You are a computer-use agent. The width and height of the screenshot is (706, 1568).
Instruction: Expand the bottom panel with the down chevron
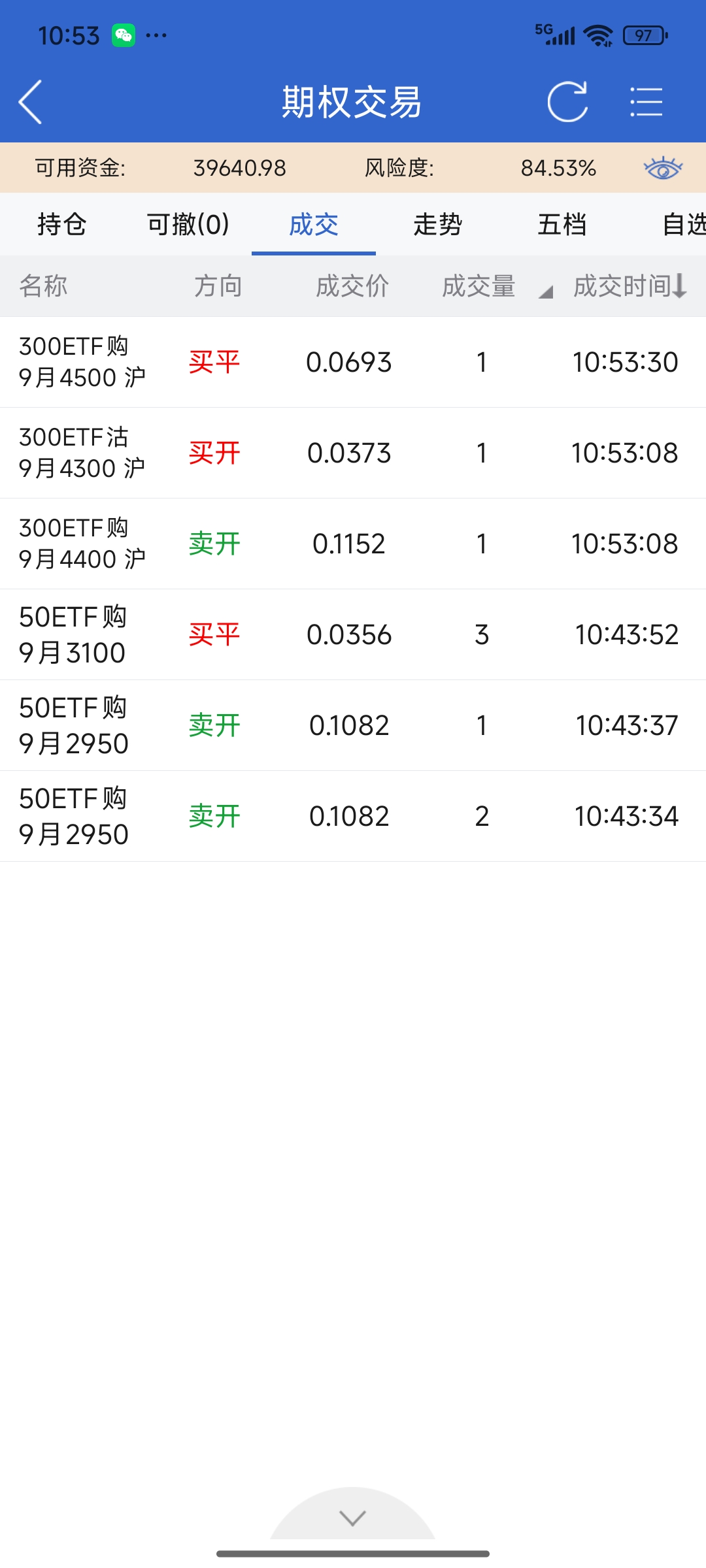click(x=353, y=1518)
